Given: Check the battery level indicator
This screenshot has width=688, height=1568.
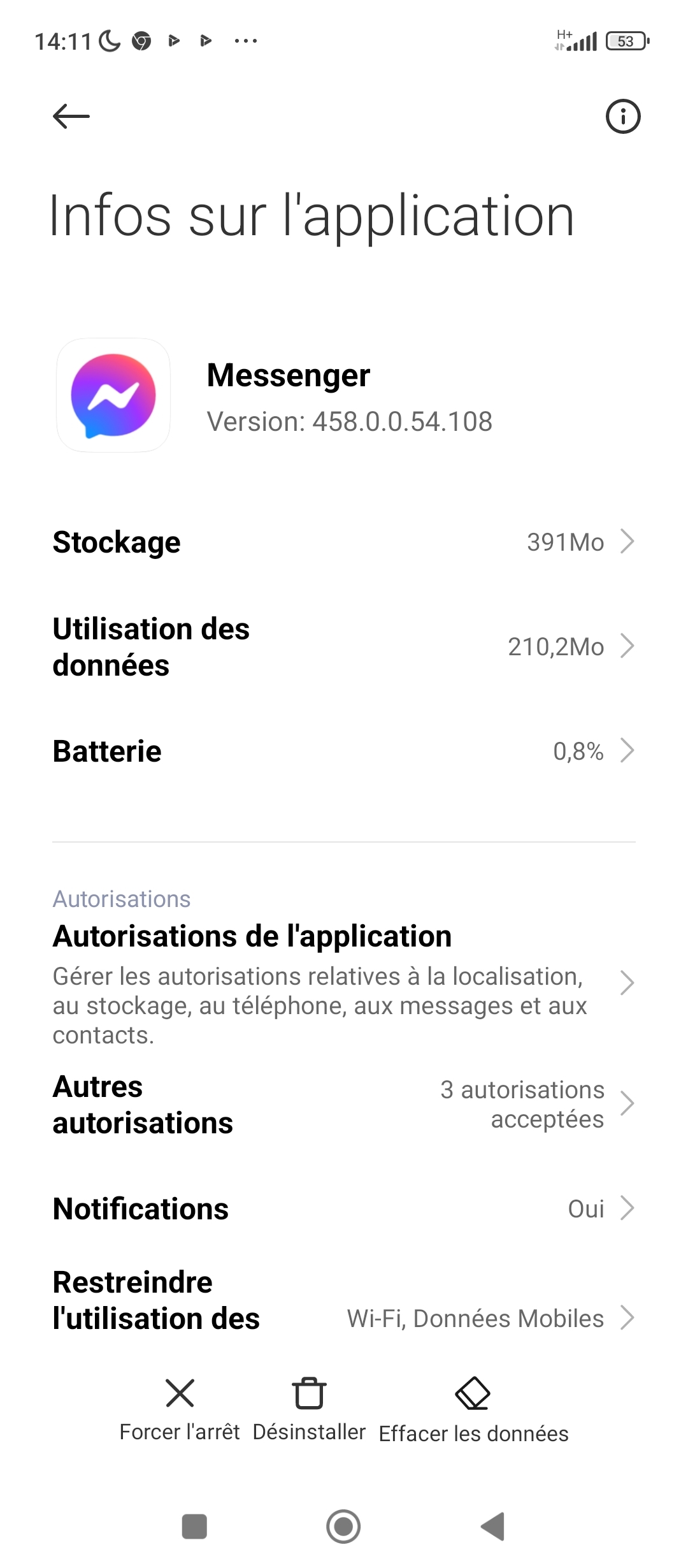Looking at the screenshot, I should 625,40.
